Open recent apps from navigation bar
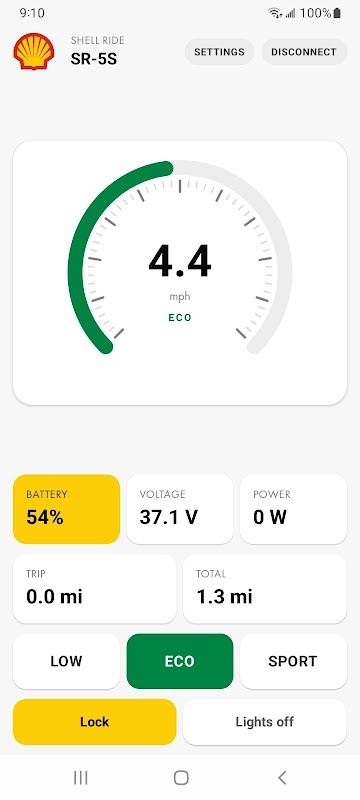Screen dimensions: 360x800 [81, 778]
